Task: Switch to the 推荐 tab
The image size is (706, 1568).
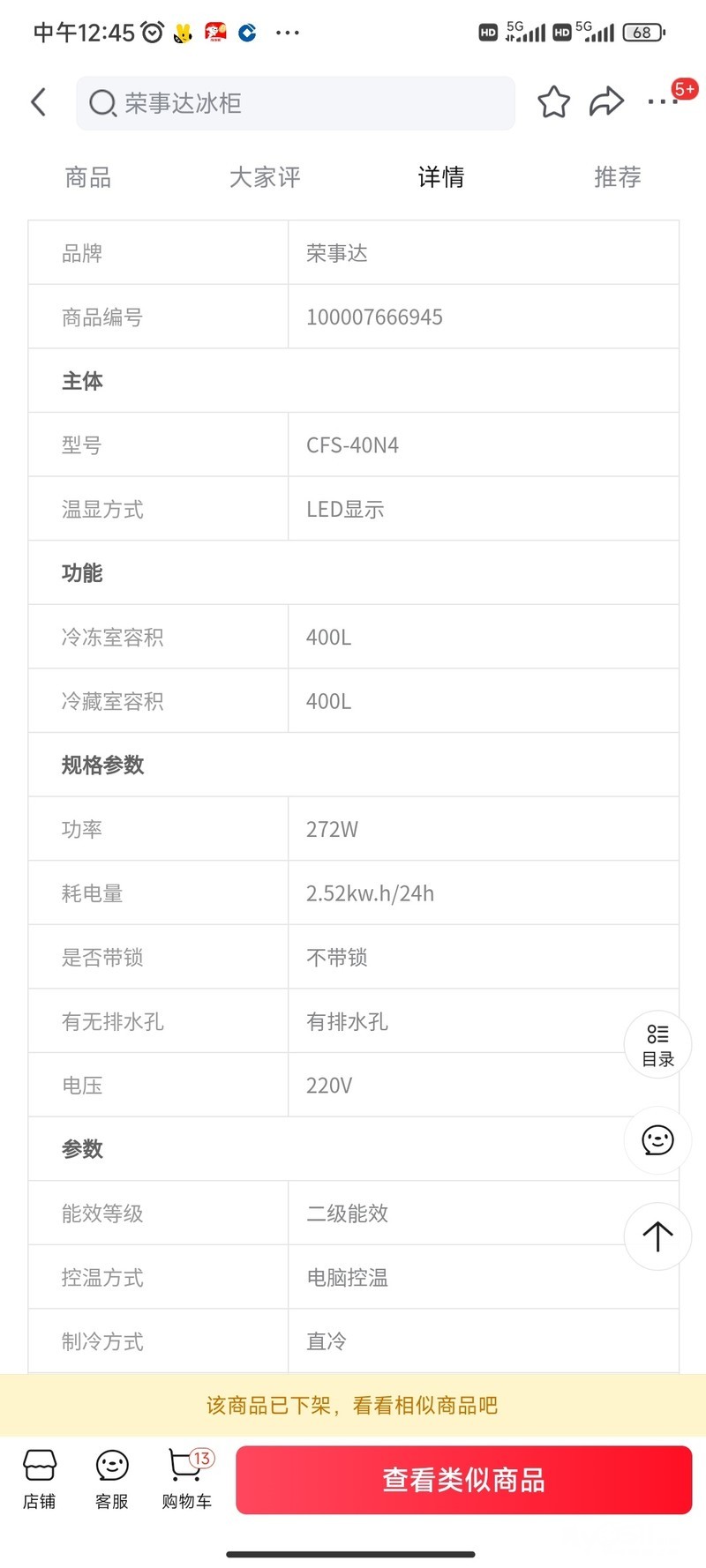Action: pyautogui.click(x=618, y=177)
